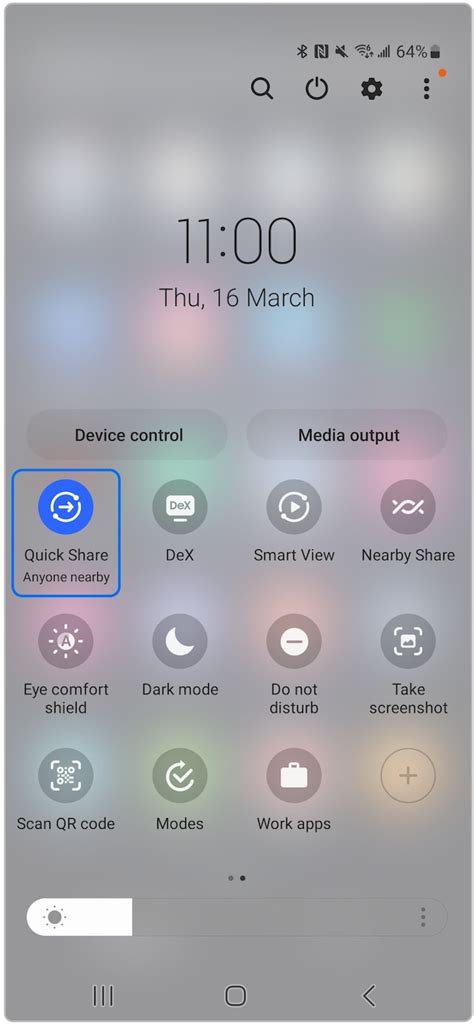Turn on Nearby Share
Image resolution: width=474 pixels, height=1027 pixels.
(408, 507)
